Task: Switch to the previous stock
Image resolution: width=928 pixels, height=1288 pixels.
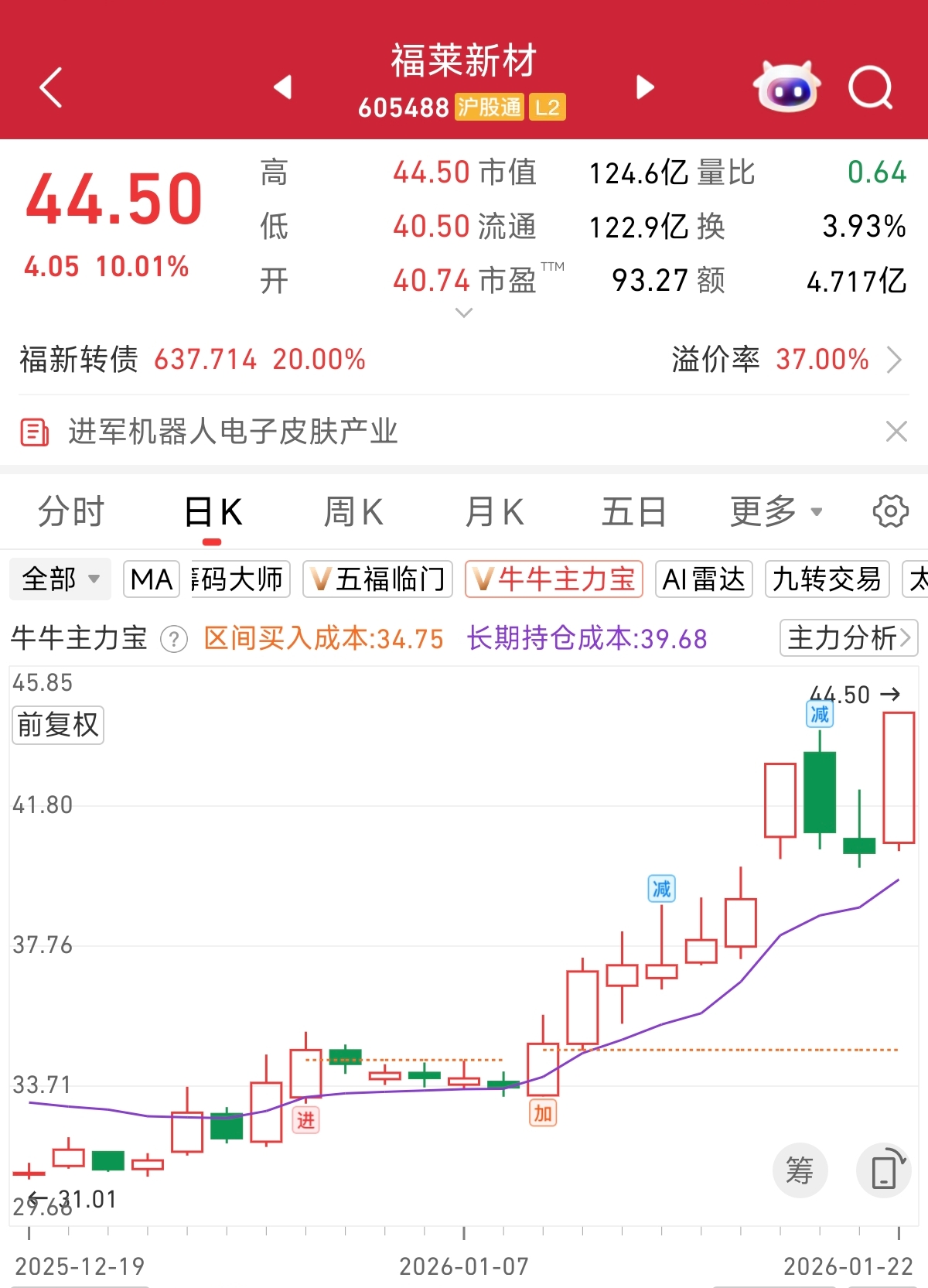Action: (x=283, y=87)
